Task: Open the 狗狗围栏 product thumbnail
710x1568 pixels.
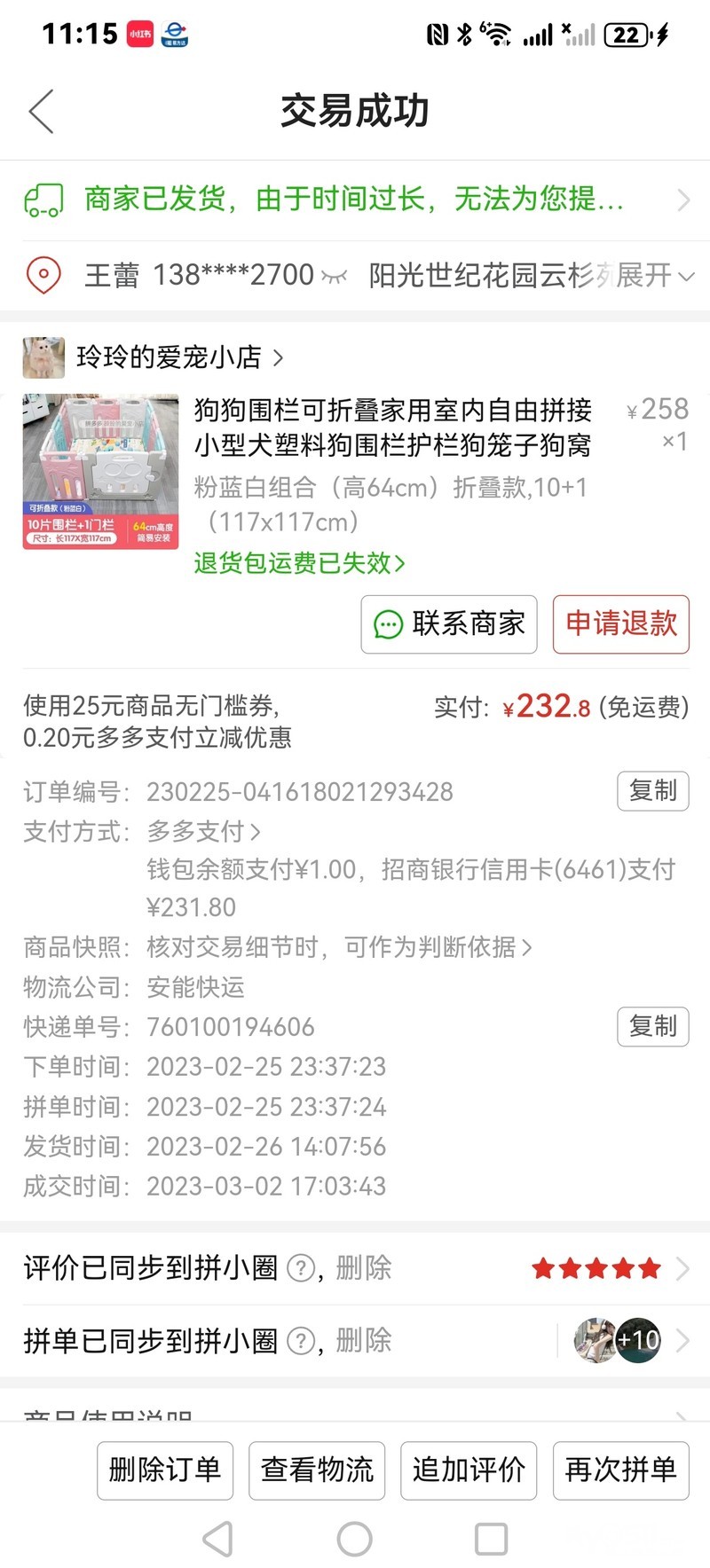Action: pyautogui.click(x=100, y=472)
